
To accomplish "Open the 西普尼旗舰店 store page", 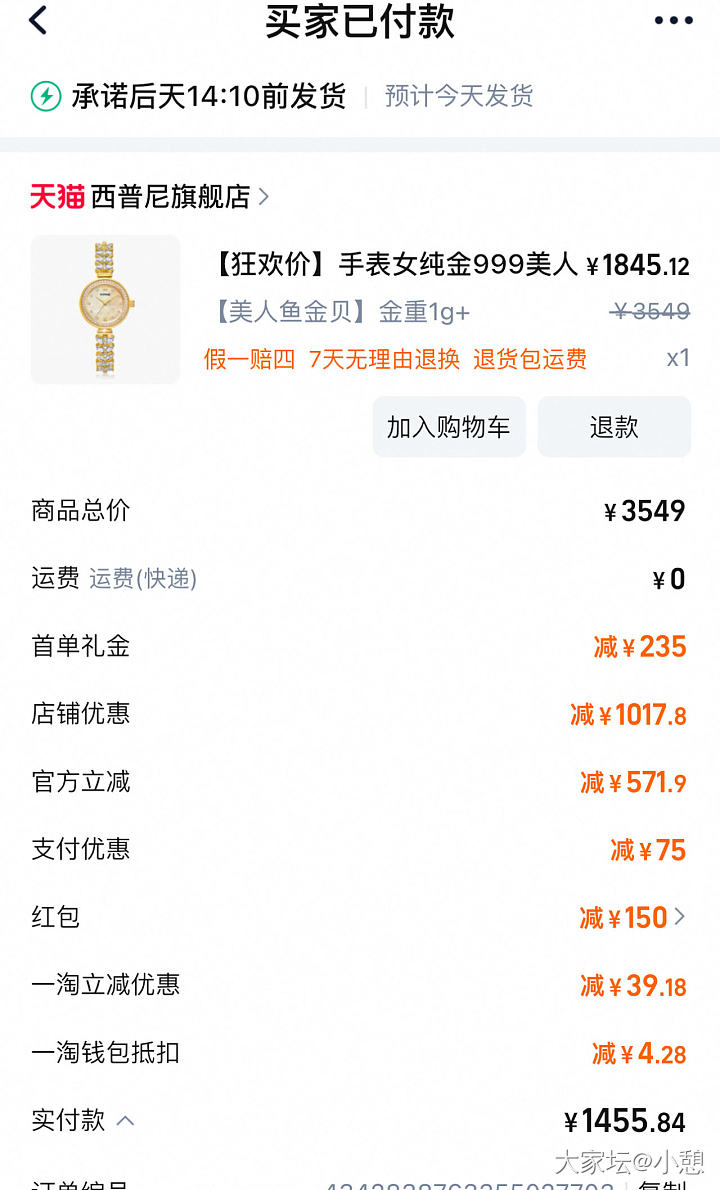I will [170, 197].
